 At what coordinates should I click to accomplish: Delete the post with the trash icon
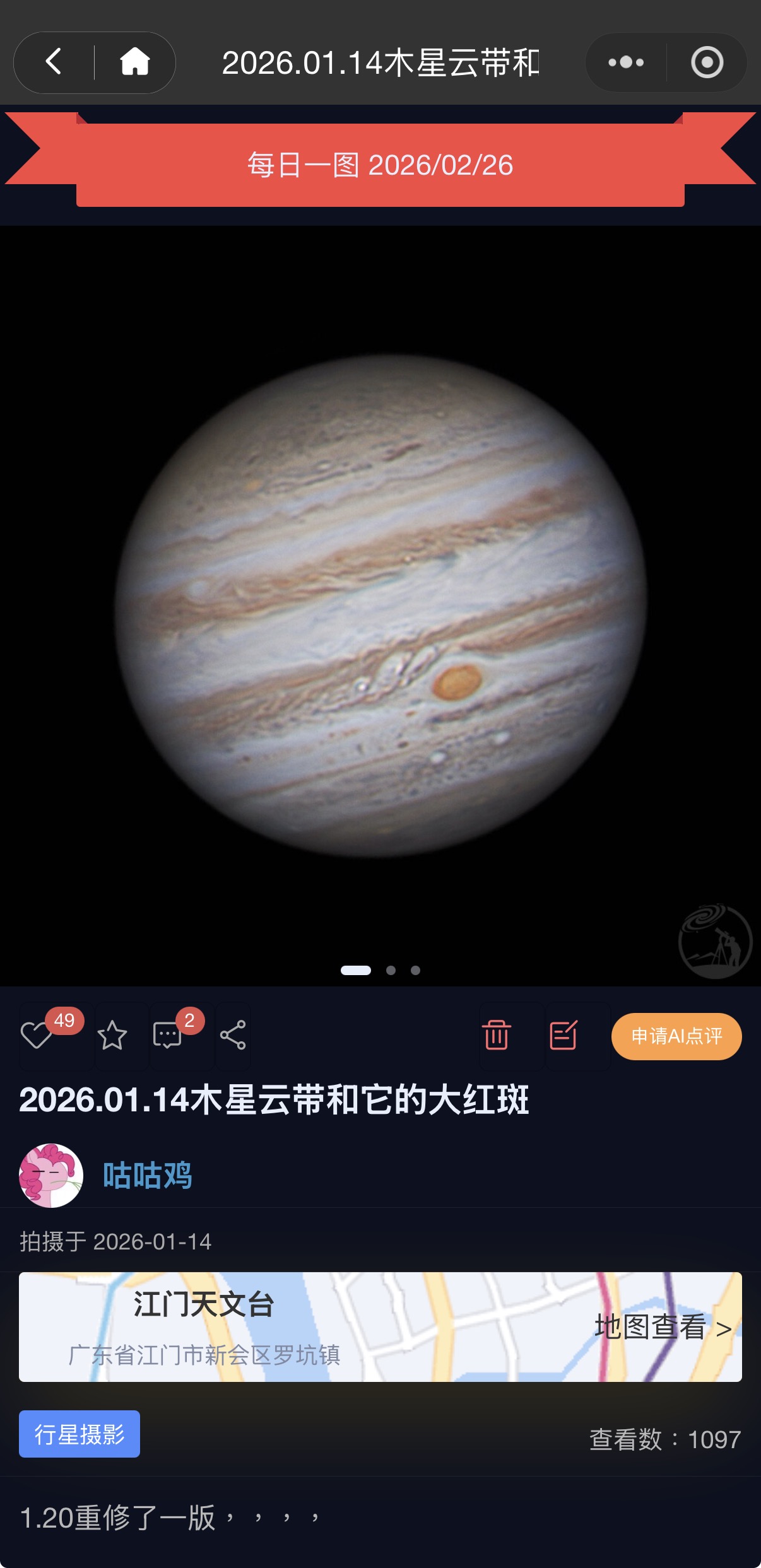pos(498,1036)
